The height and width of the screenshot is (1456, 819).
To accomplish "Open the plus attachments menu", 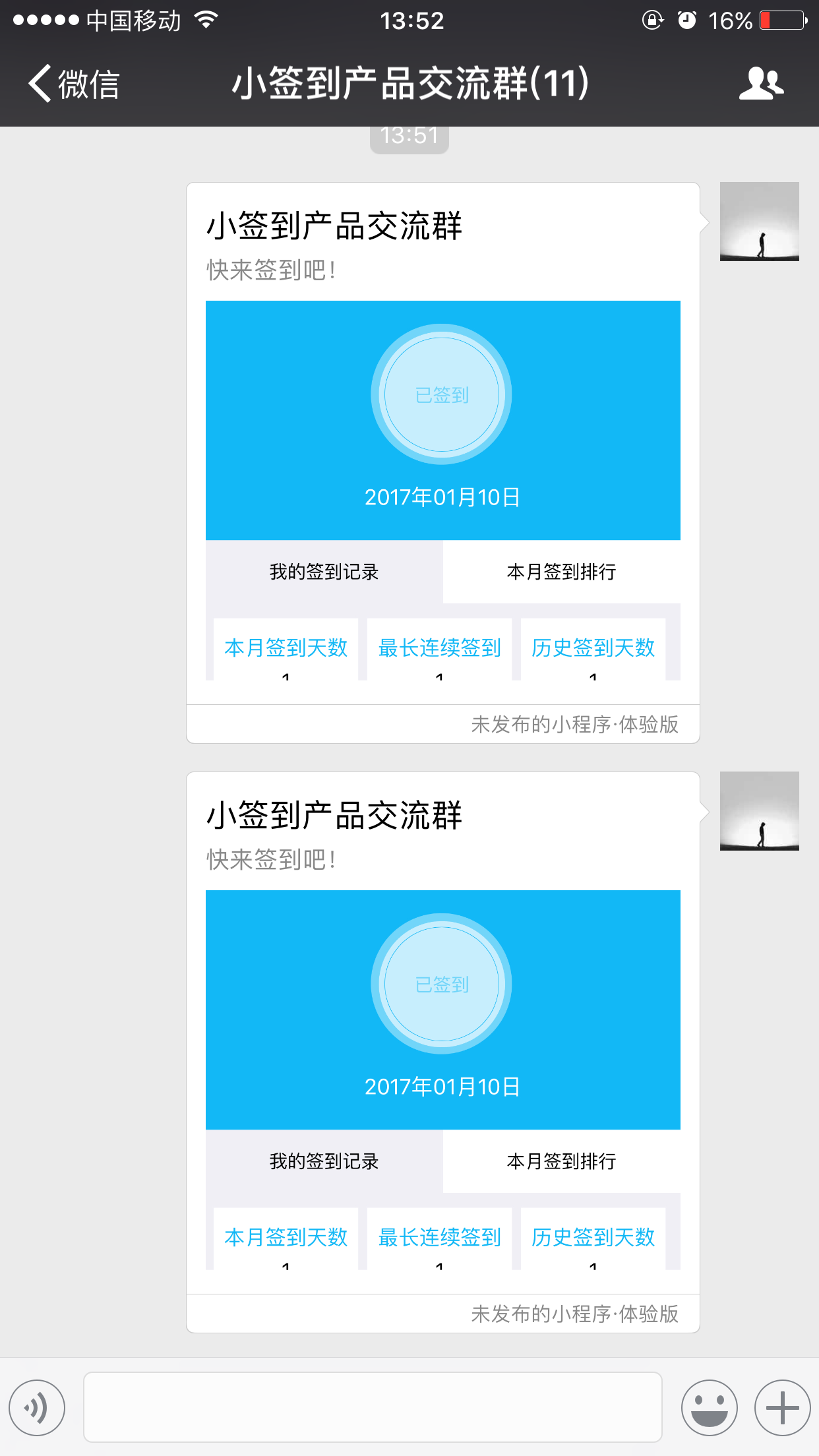I will 782,1407.
